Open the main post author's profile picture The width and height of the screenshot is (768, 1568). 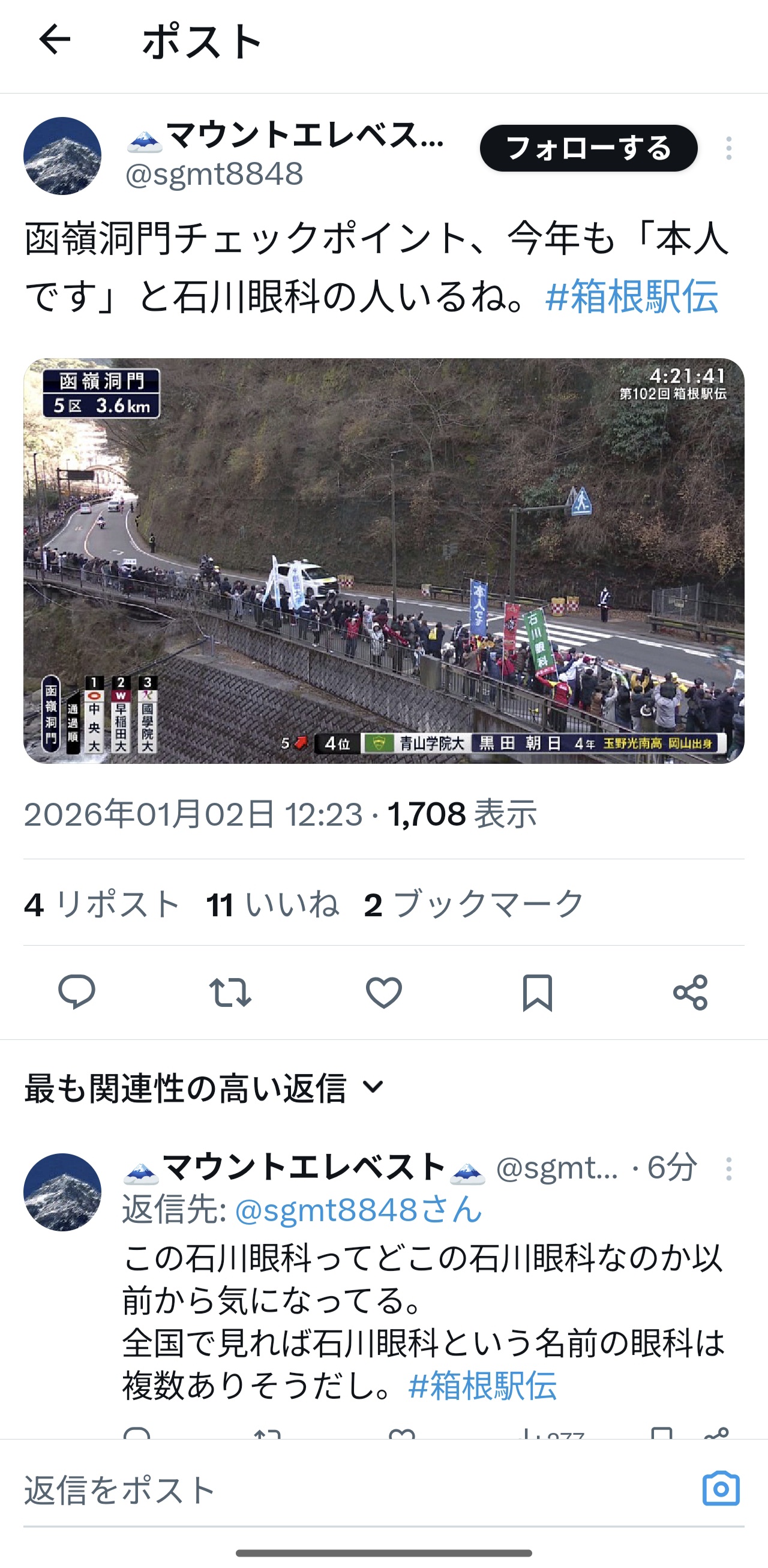coord(62,156)
